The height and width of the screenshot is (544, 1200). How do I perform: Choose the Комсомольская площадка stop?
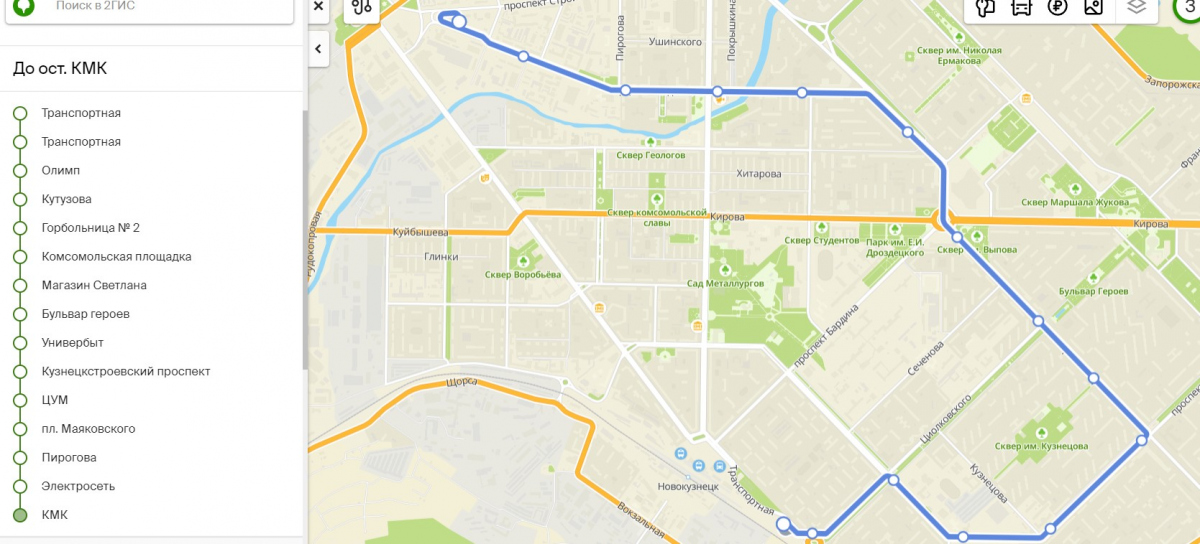[x=116, y=256]
